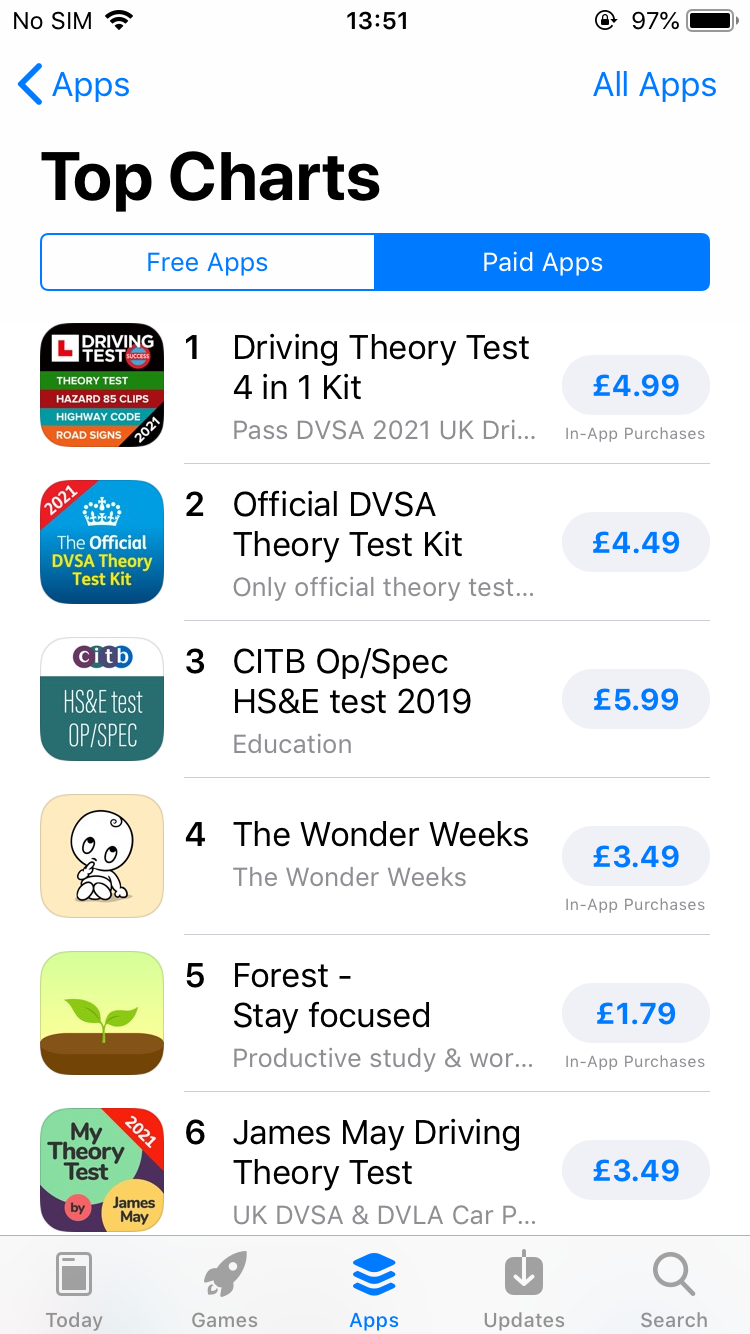The width and height of the screenshot is (750, 1334).
Task: Go to the Updates tab
Action: [524, 1289]
